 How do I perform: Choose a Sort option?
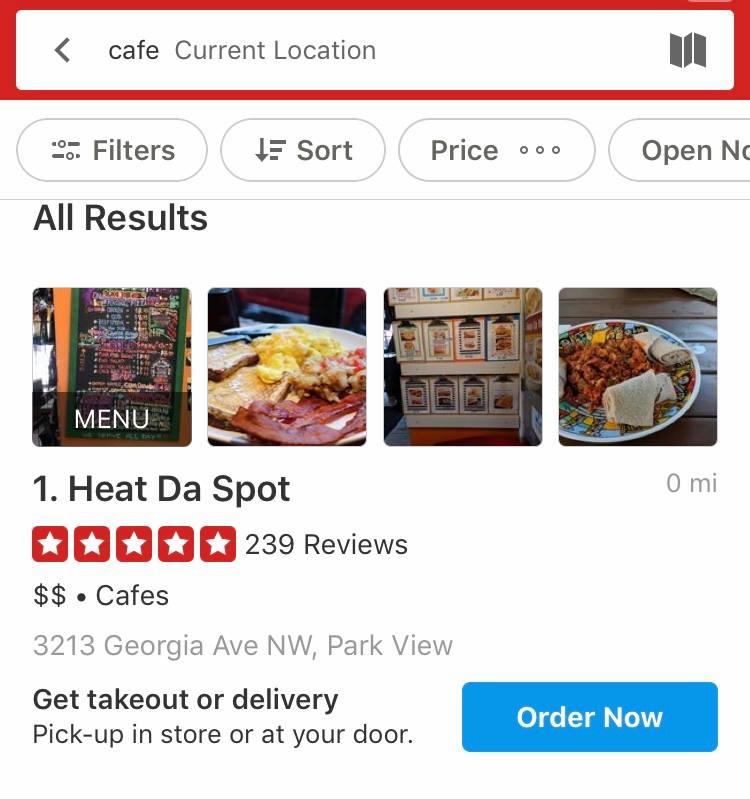(x=303, y=151)
